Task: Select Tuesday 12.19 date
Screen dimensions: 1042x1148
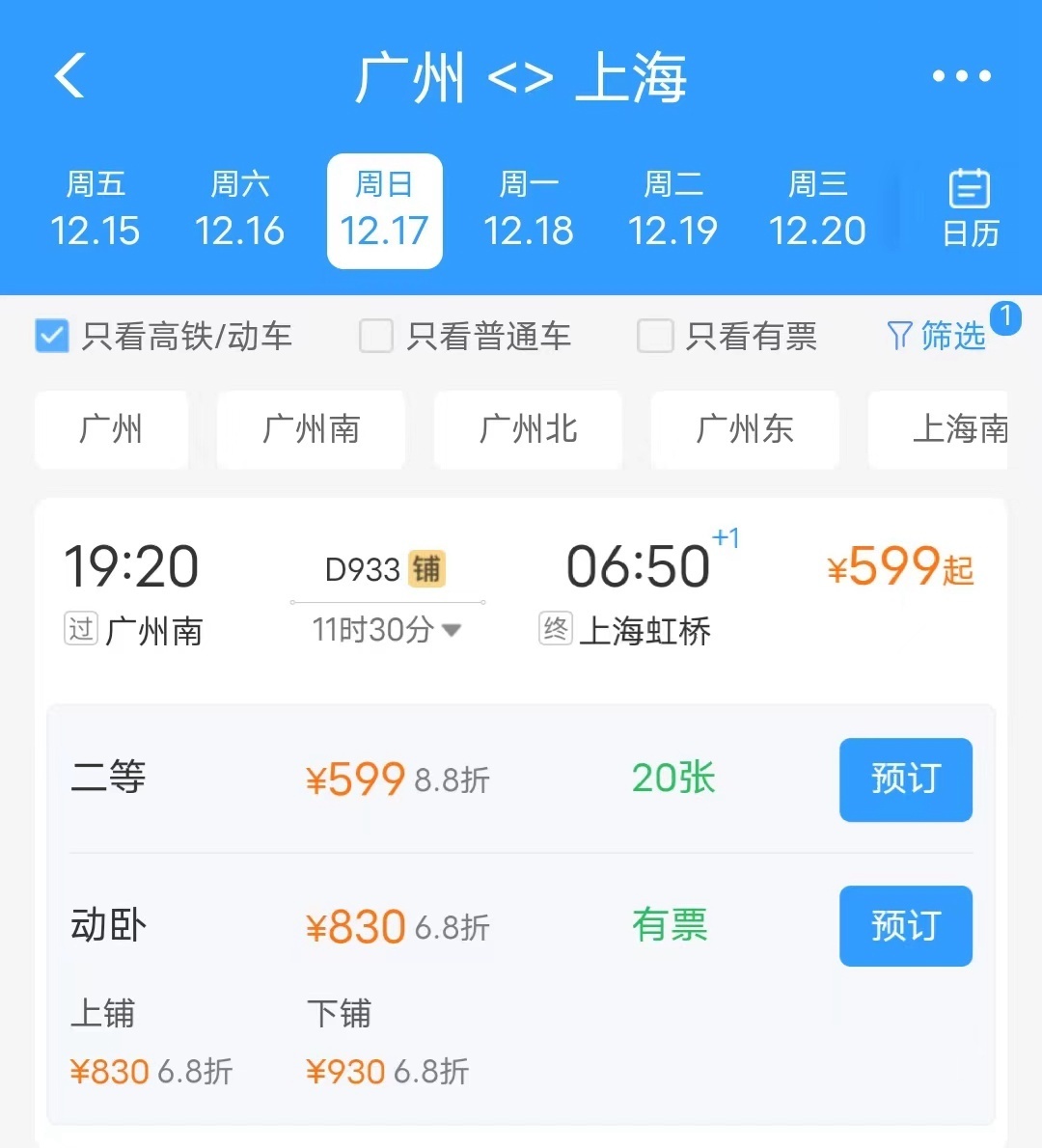Action: (672, 210)
